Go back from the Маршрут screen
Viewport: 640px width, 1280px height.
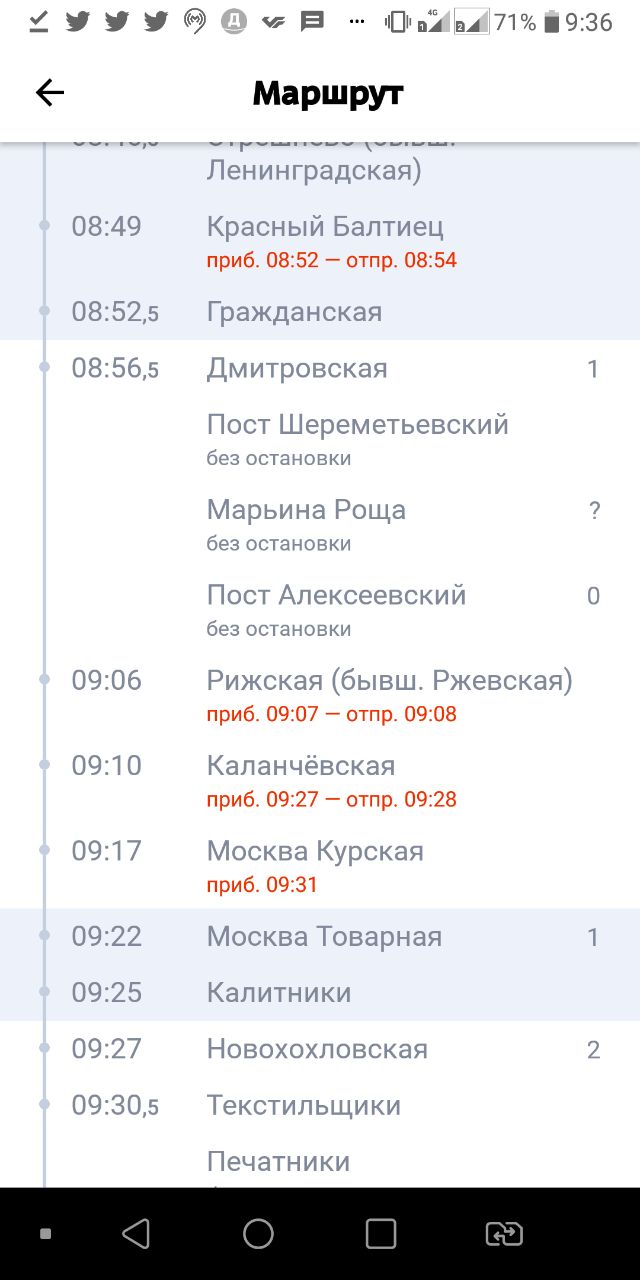coord(50,93)
